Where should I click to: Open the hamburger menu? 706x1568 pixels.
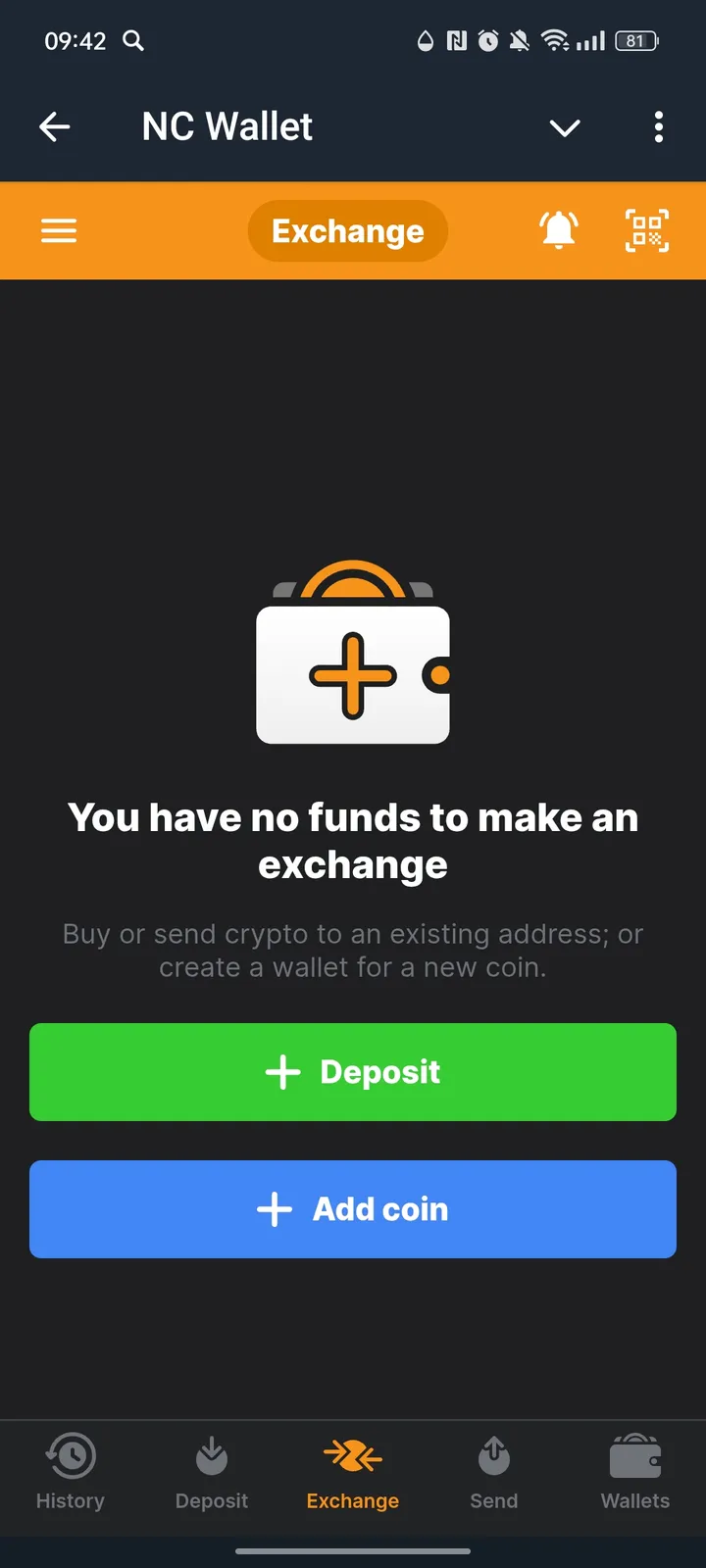59,230
